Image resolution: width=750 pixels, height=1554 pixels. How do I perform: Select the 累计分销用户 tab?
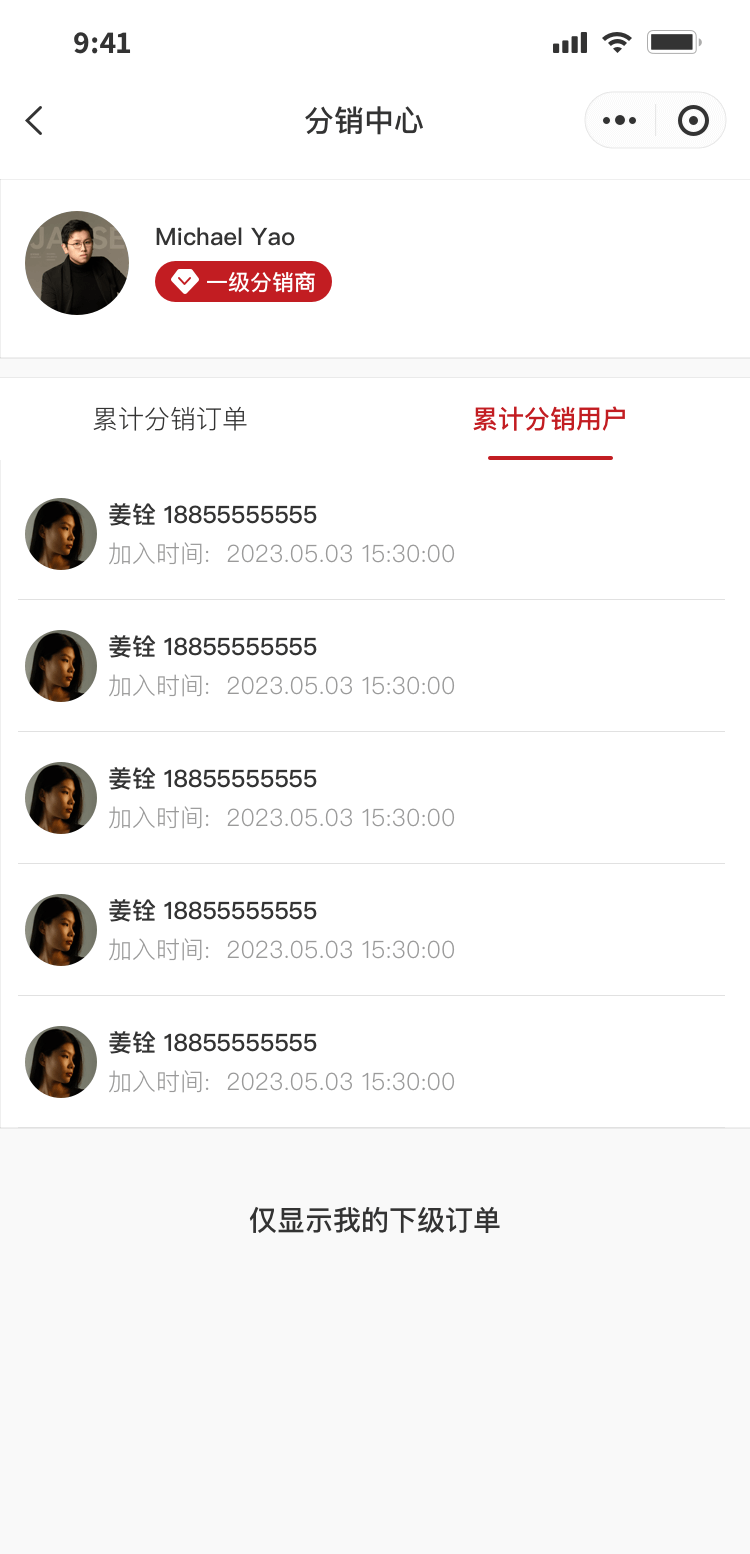tap(549, 419)
